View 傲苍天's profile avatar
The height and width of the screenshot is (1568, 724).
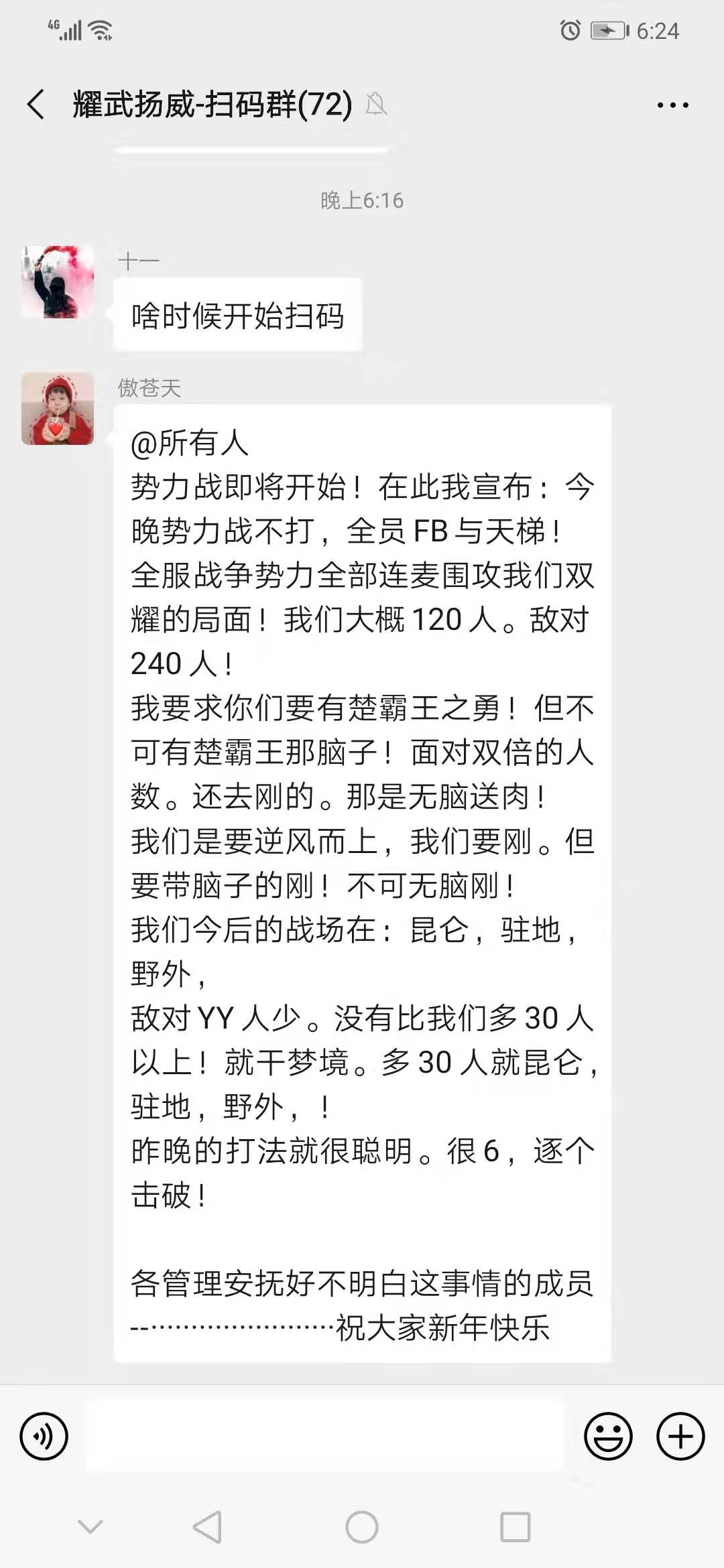pos(58,409)
